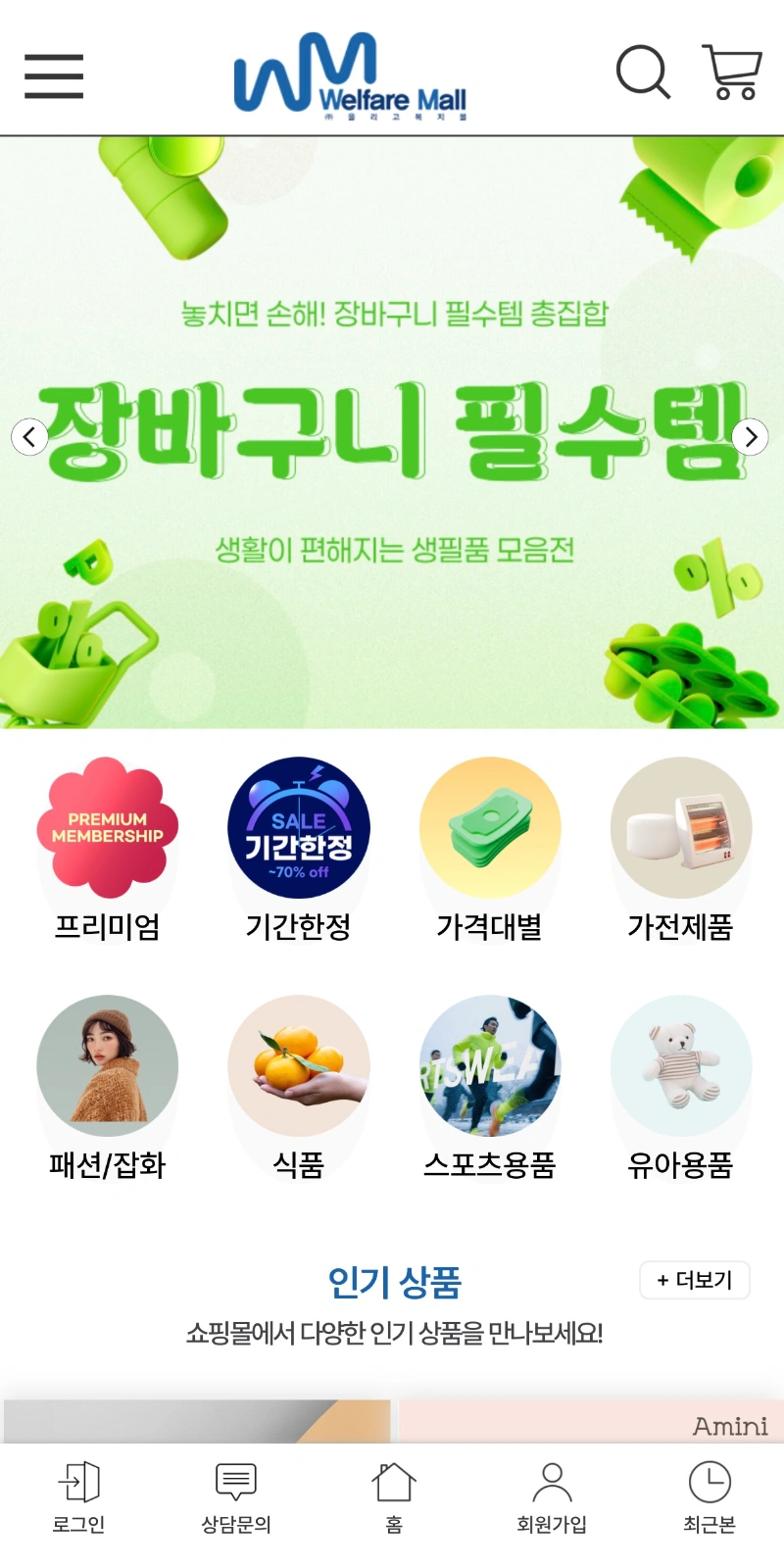Open the hamburger menu

pyautogui.click(x=54, y=75)
